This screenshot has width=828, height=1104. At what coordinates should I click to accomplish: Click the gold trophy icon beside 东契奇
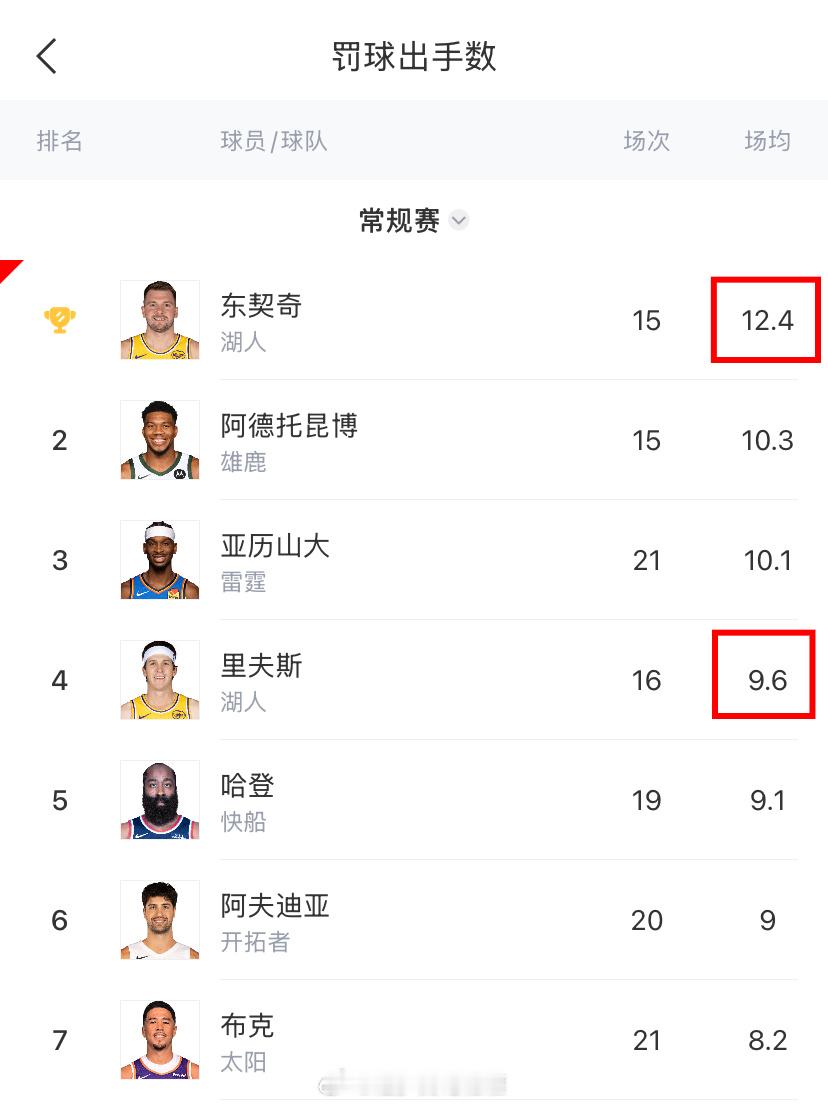click(x=60, y=320)
